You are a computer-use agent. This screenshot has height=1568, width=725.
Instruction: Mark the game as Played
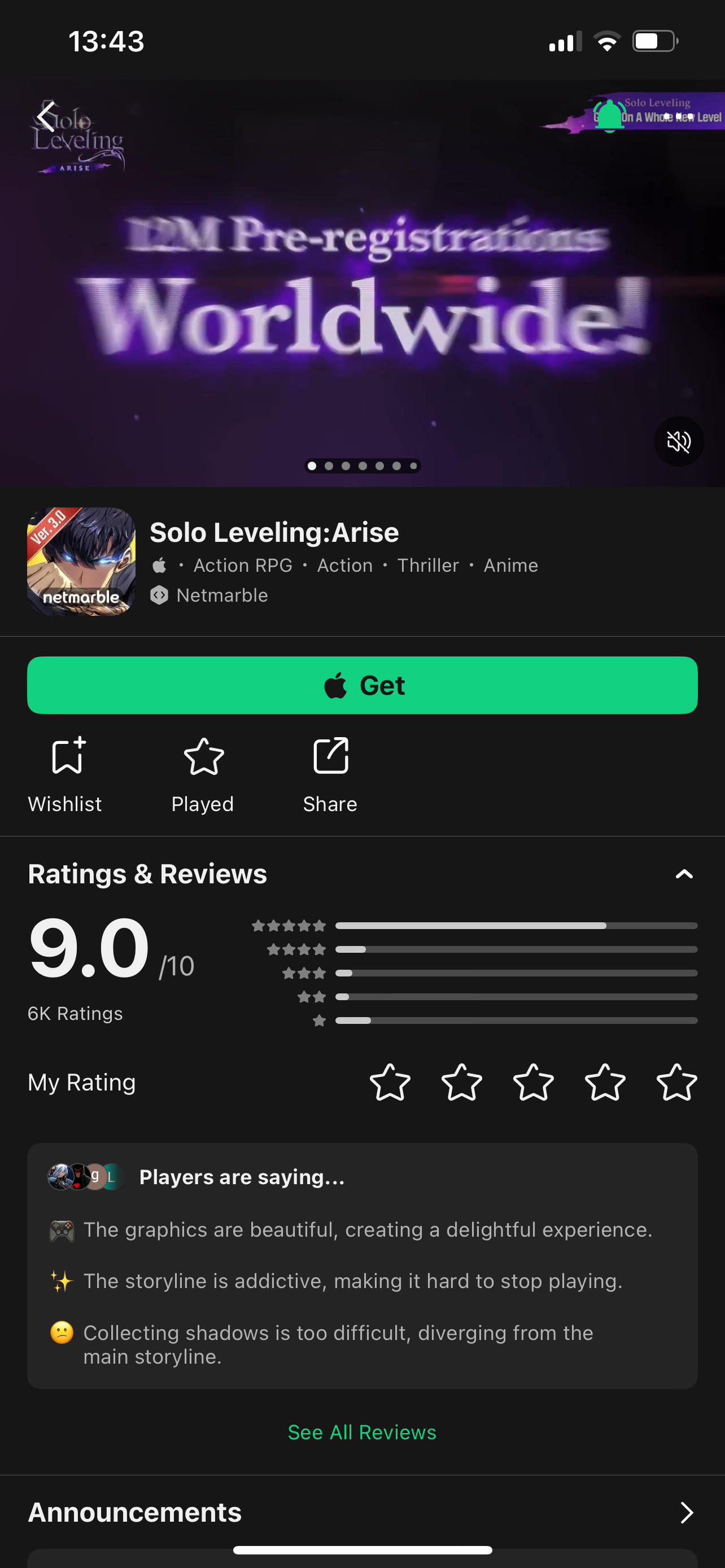[203, 774]
